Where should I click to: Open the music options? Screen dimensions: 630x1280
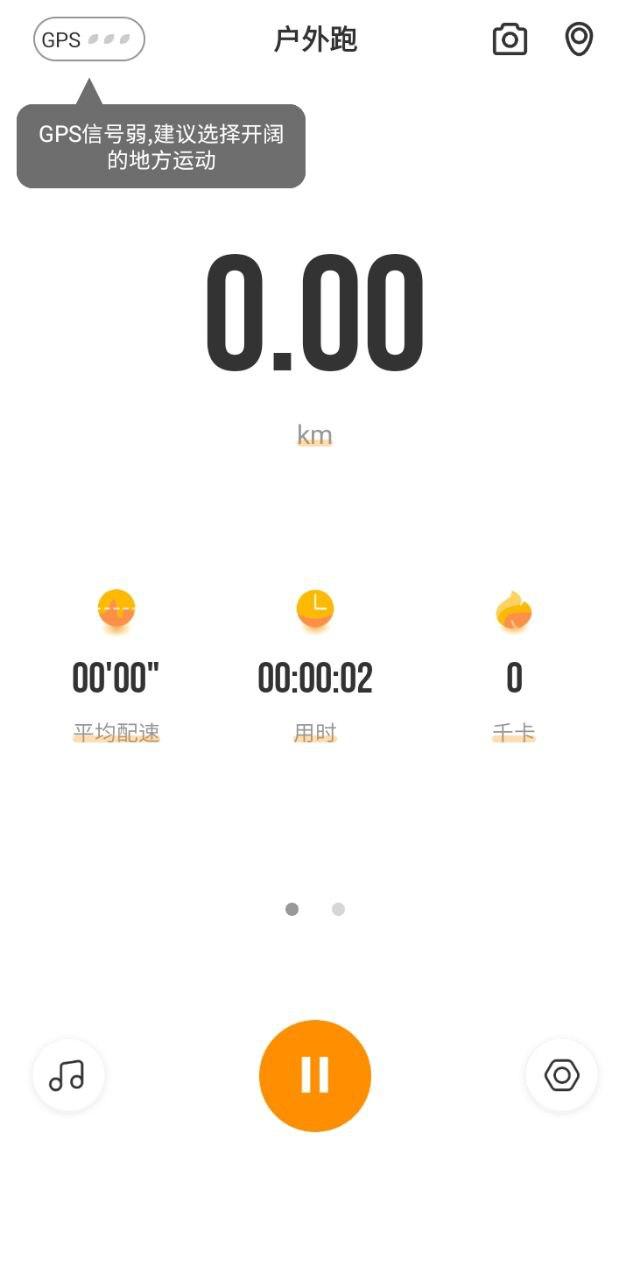click(68, 1075)
